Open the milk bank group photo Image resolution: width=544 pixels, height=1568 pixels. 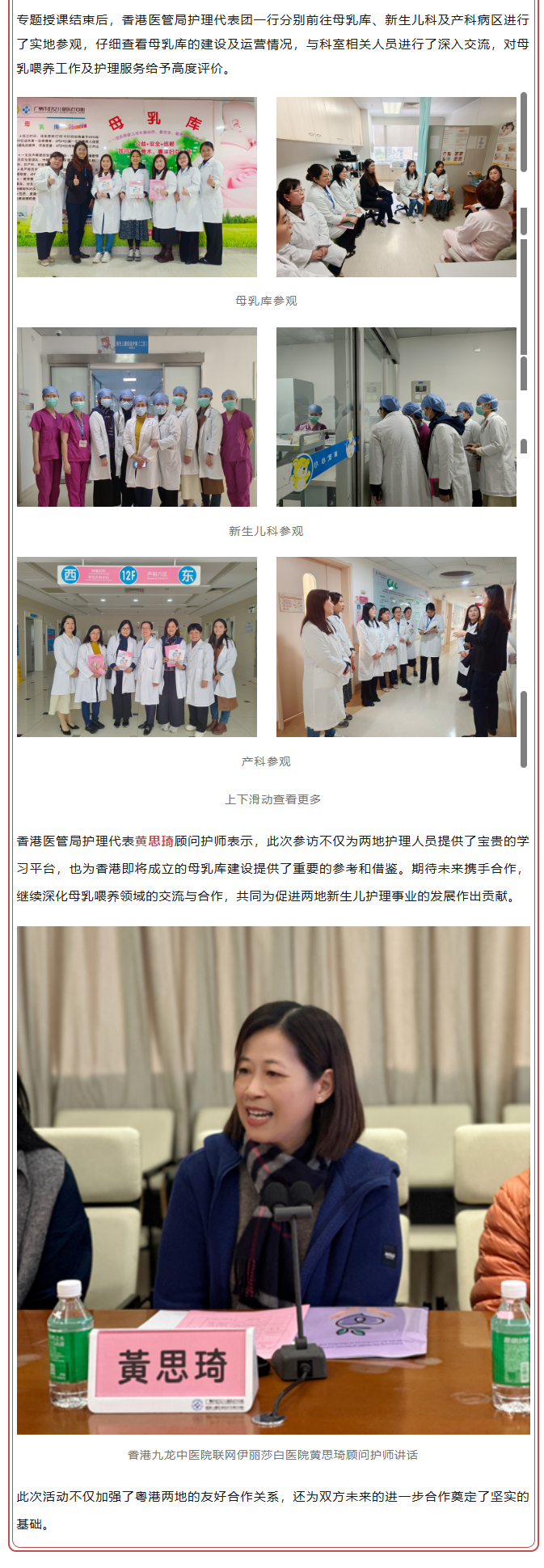tap(137, 187)
